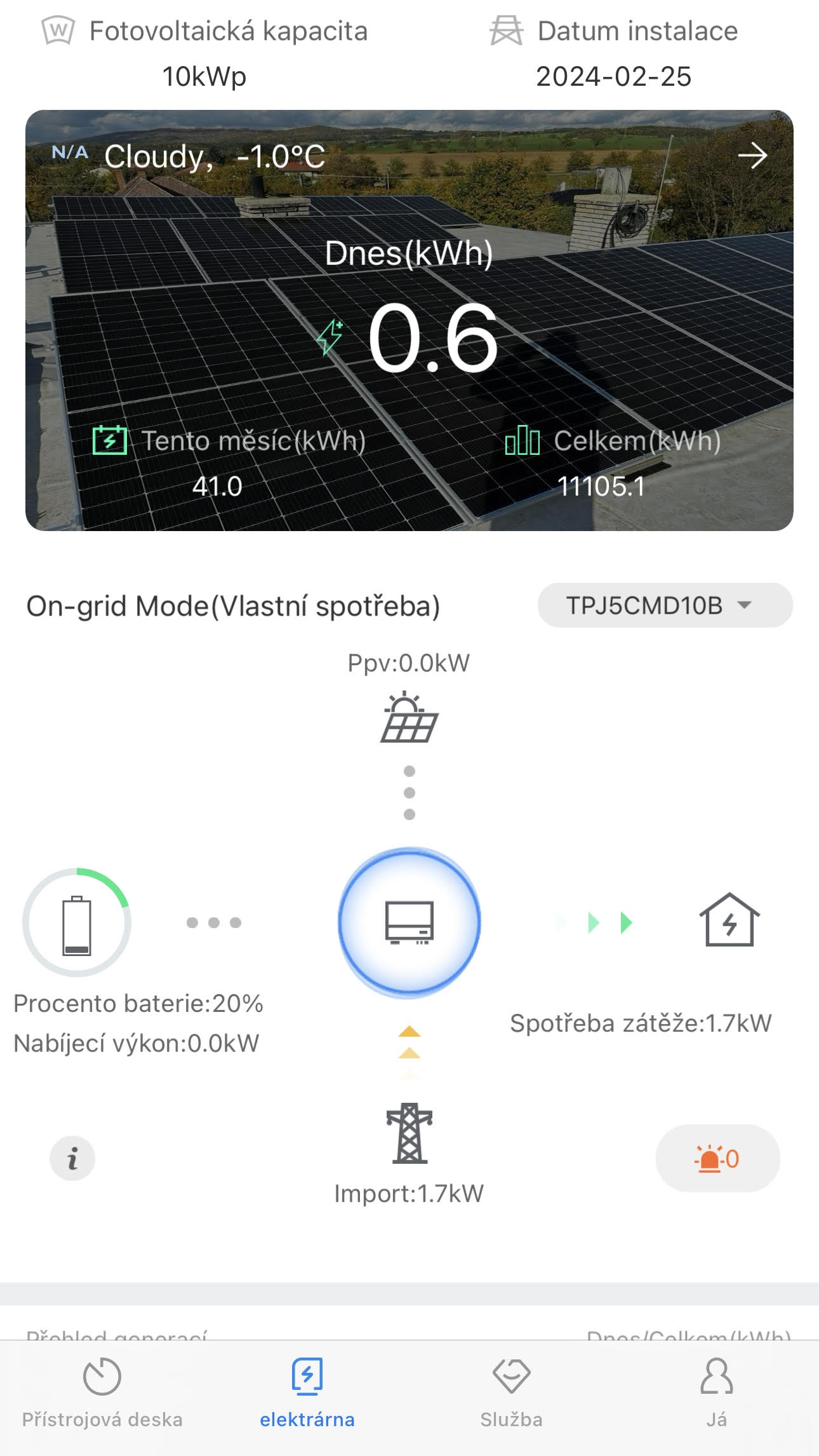Expand the TPJ5CMD10B device dropdown
The height and width of the screenshot is (1456, 819).
(x=665, y=605)
